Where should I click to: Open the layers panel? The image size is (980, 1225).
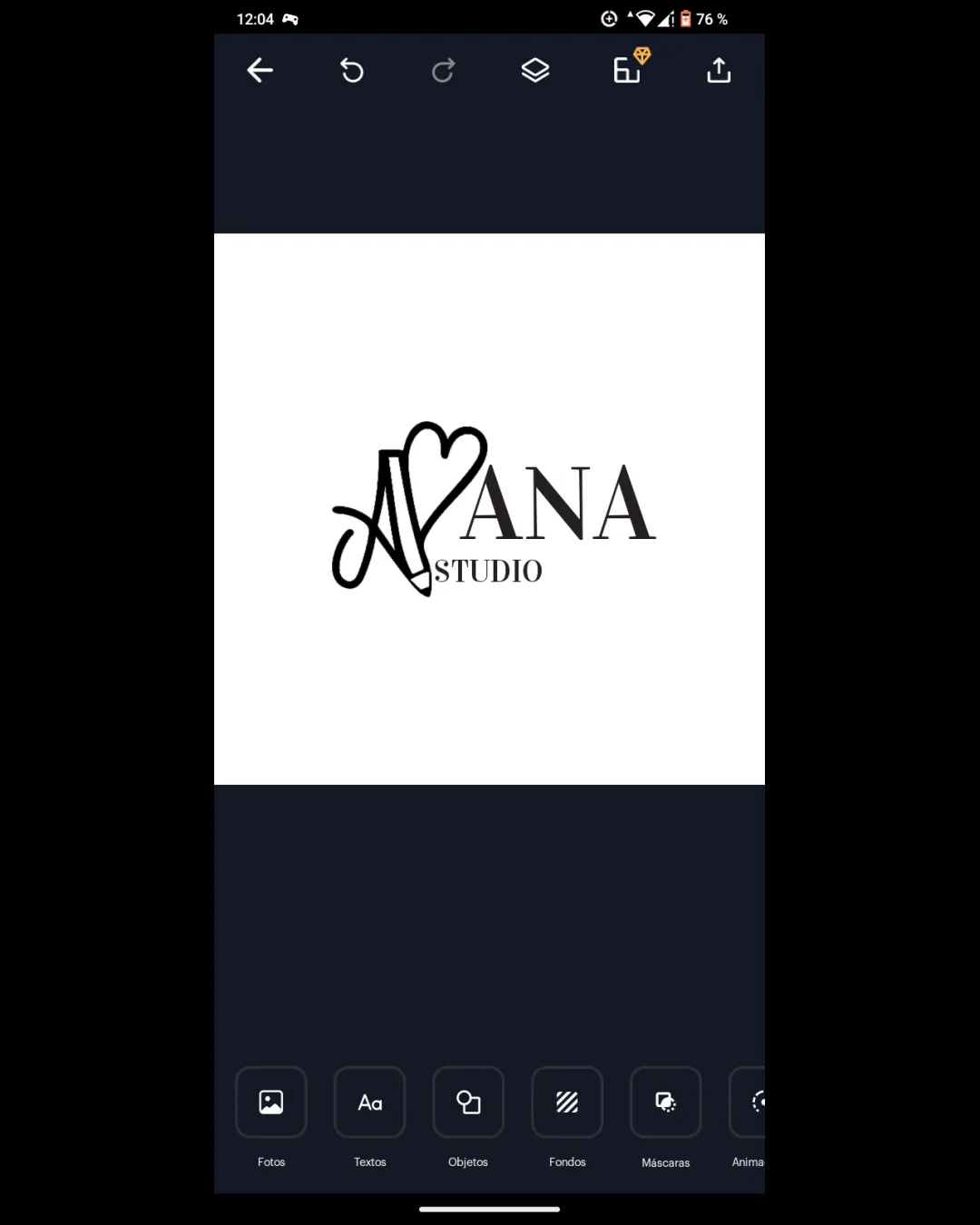click(535, 71)
